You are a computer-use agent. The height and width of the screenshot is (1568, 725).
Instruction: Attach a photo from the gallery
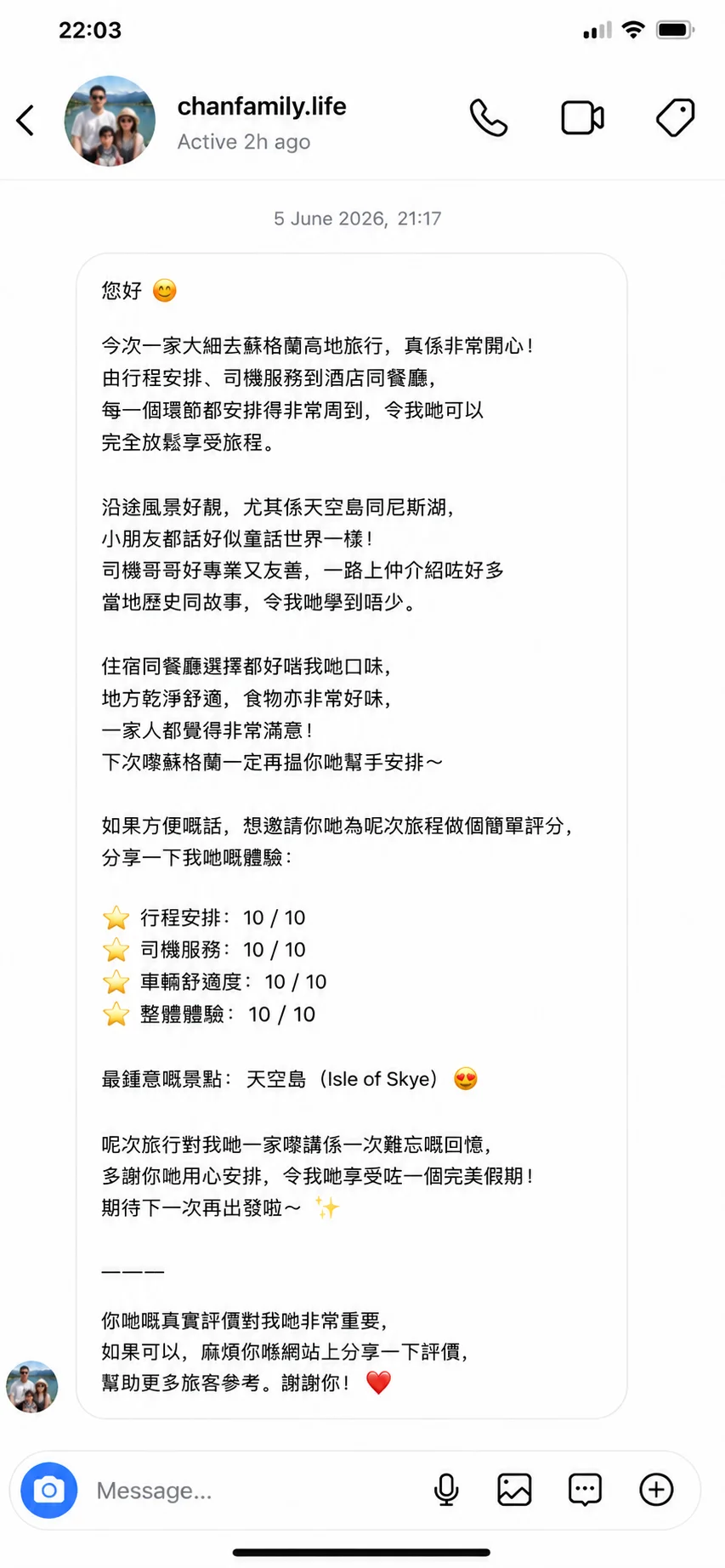(514, 1490)
